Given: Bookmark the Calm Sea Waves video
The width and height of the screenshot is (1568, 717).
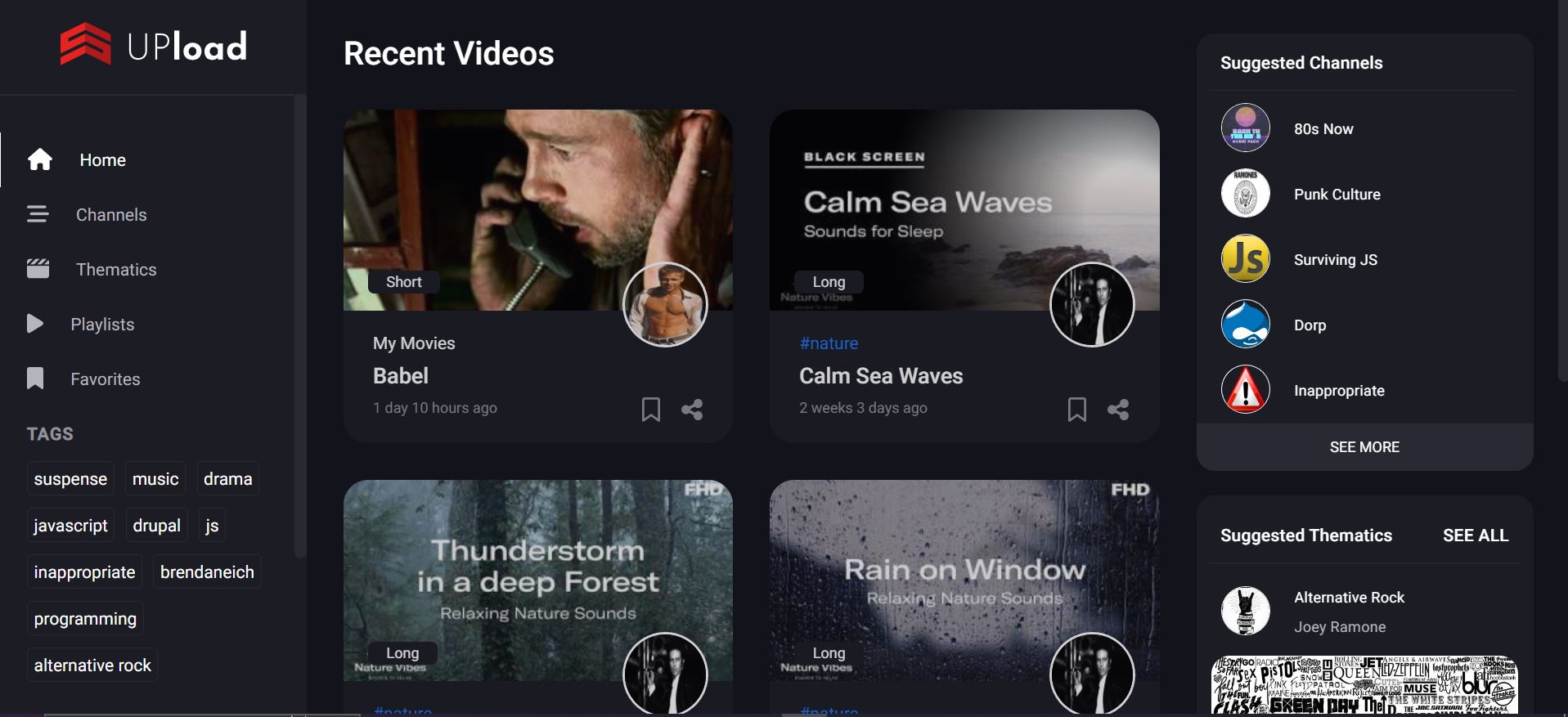Looking at the screenshot, I should click(x=1076, y=409).
